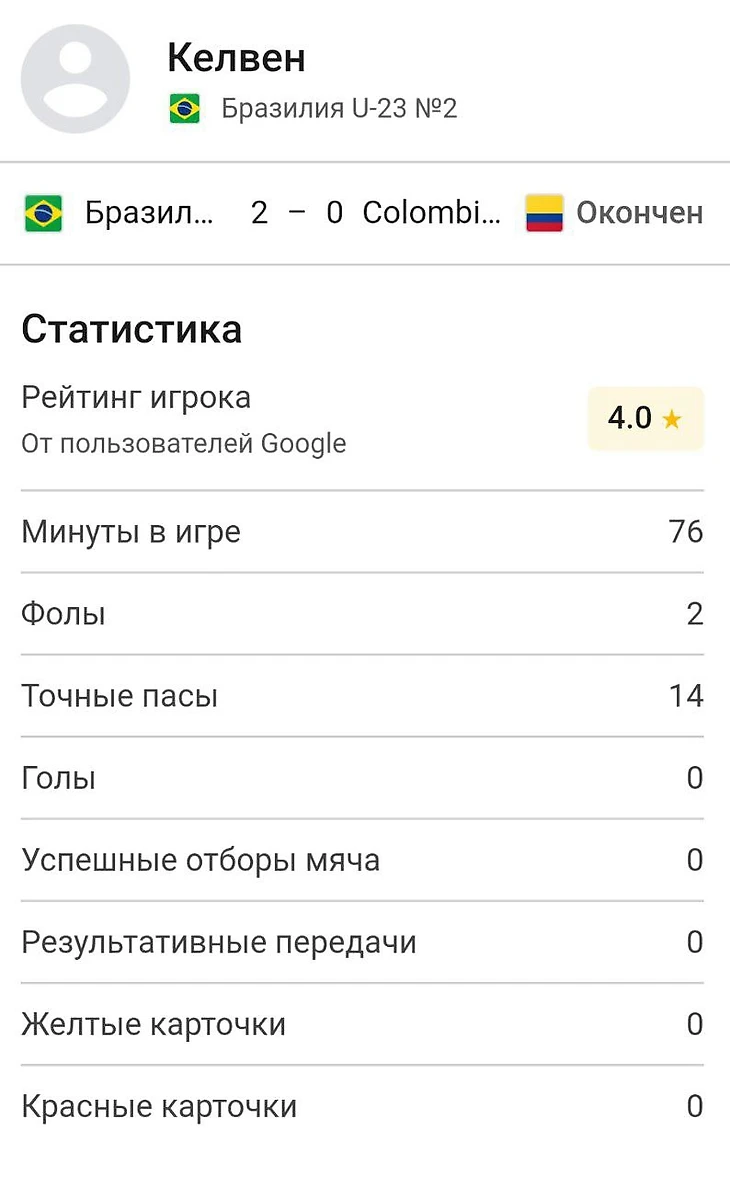Tap the 4.0 star player rating chip
Image resolution: width=730 pixels, height=1177 pixels.
click(645, 418)
